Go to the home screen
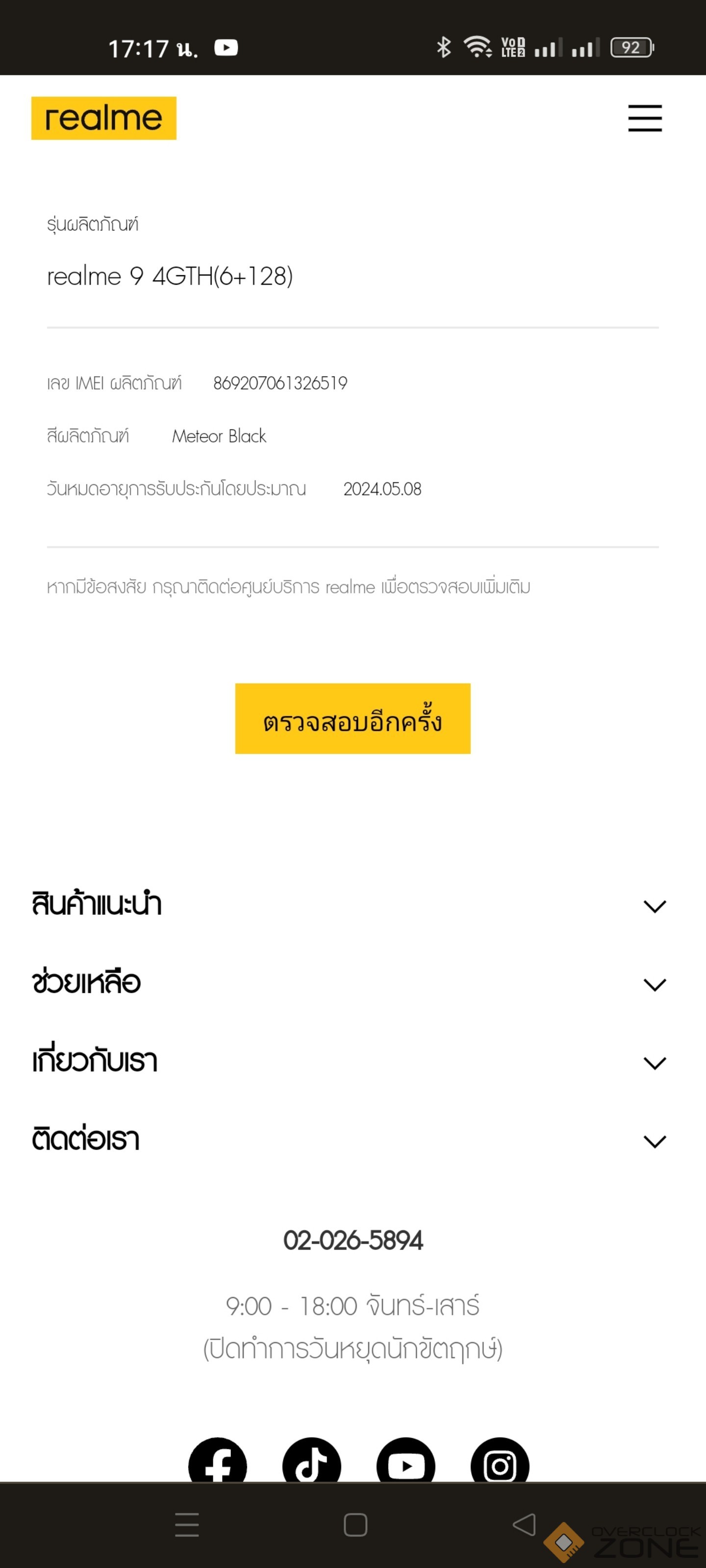Image resolution: width=706 pixels, height=1568 pixels. click(355, 1525)
